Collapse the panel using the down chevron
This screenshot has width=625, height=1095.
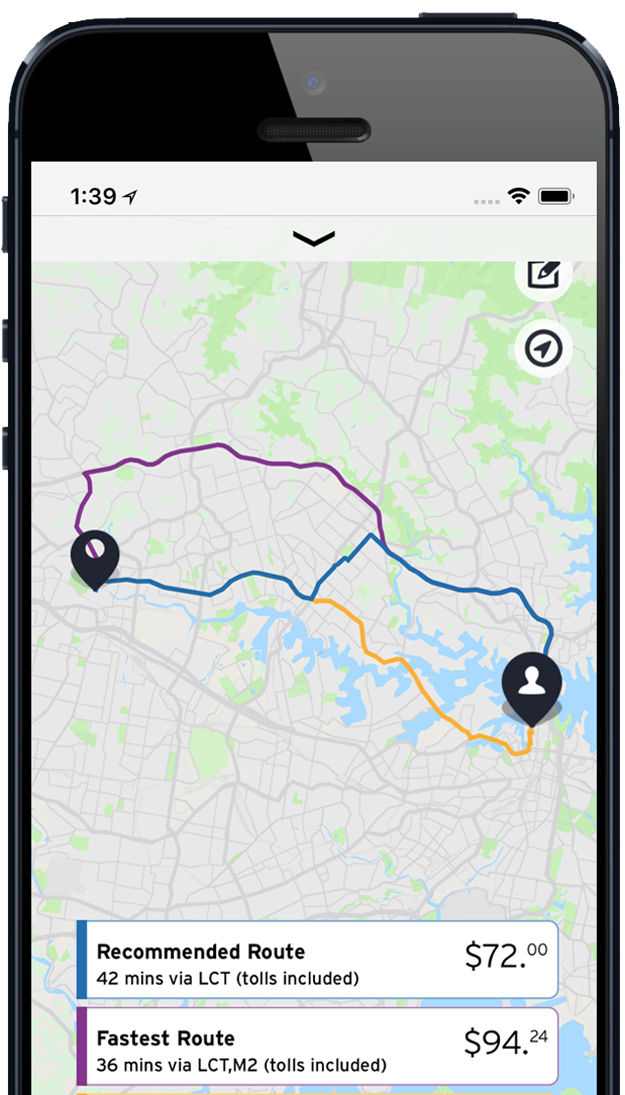tap(314, 238)
